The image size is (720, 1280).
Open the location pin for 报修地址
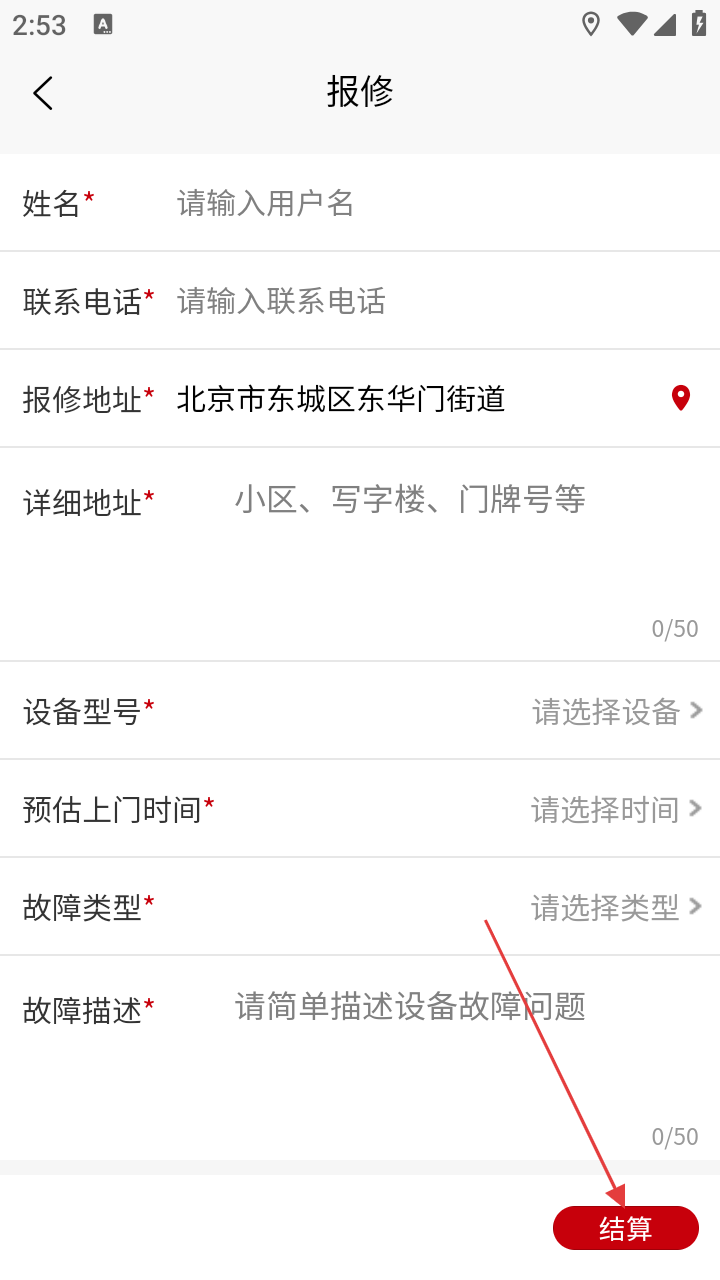(x=681, y=398)
